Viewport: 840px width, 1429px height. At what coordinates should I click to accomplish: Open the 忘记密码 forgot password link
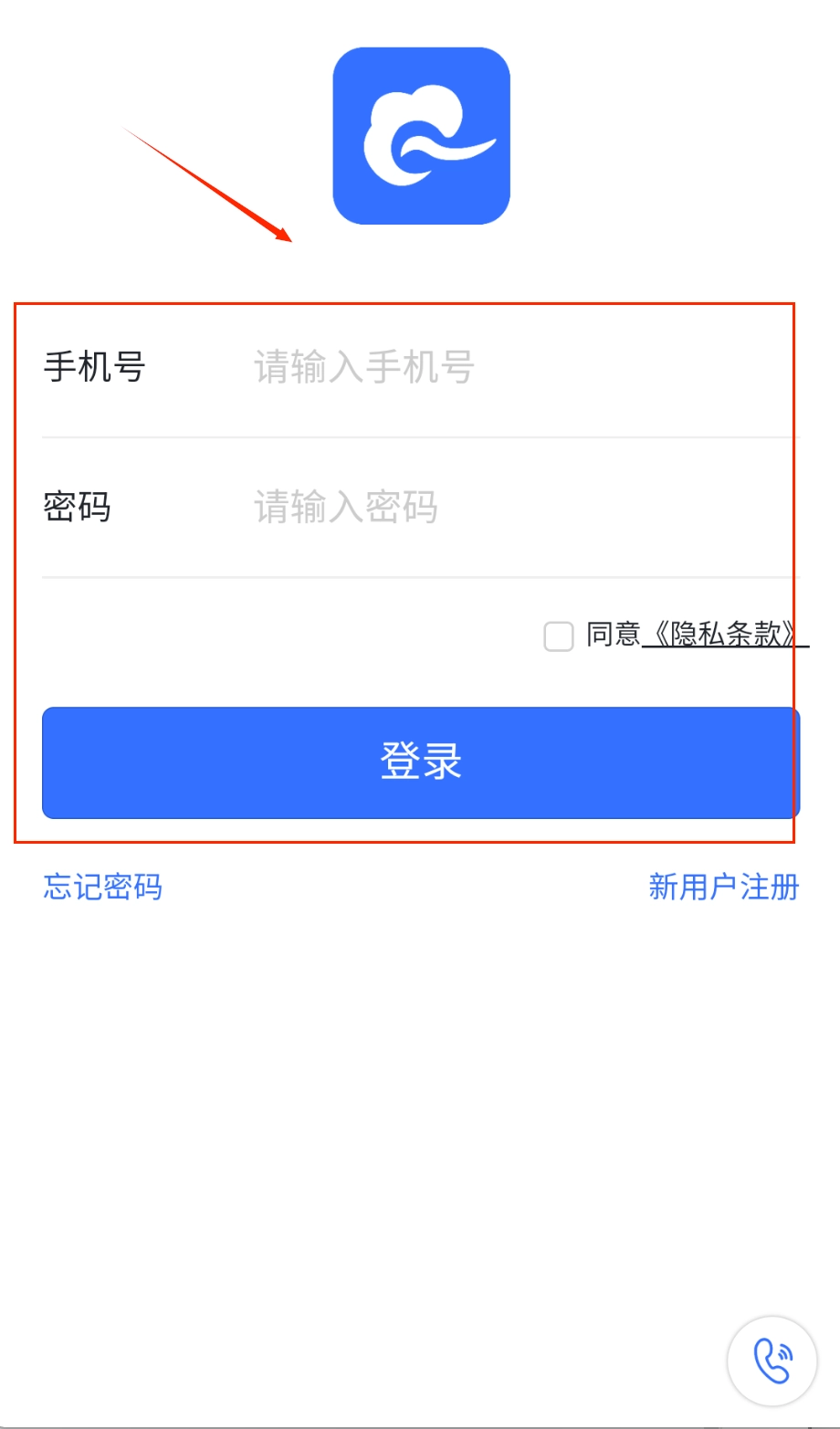(102, 887)
